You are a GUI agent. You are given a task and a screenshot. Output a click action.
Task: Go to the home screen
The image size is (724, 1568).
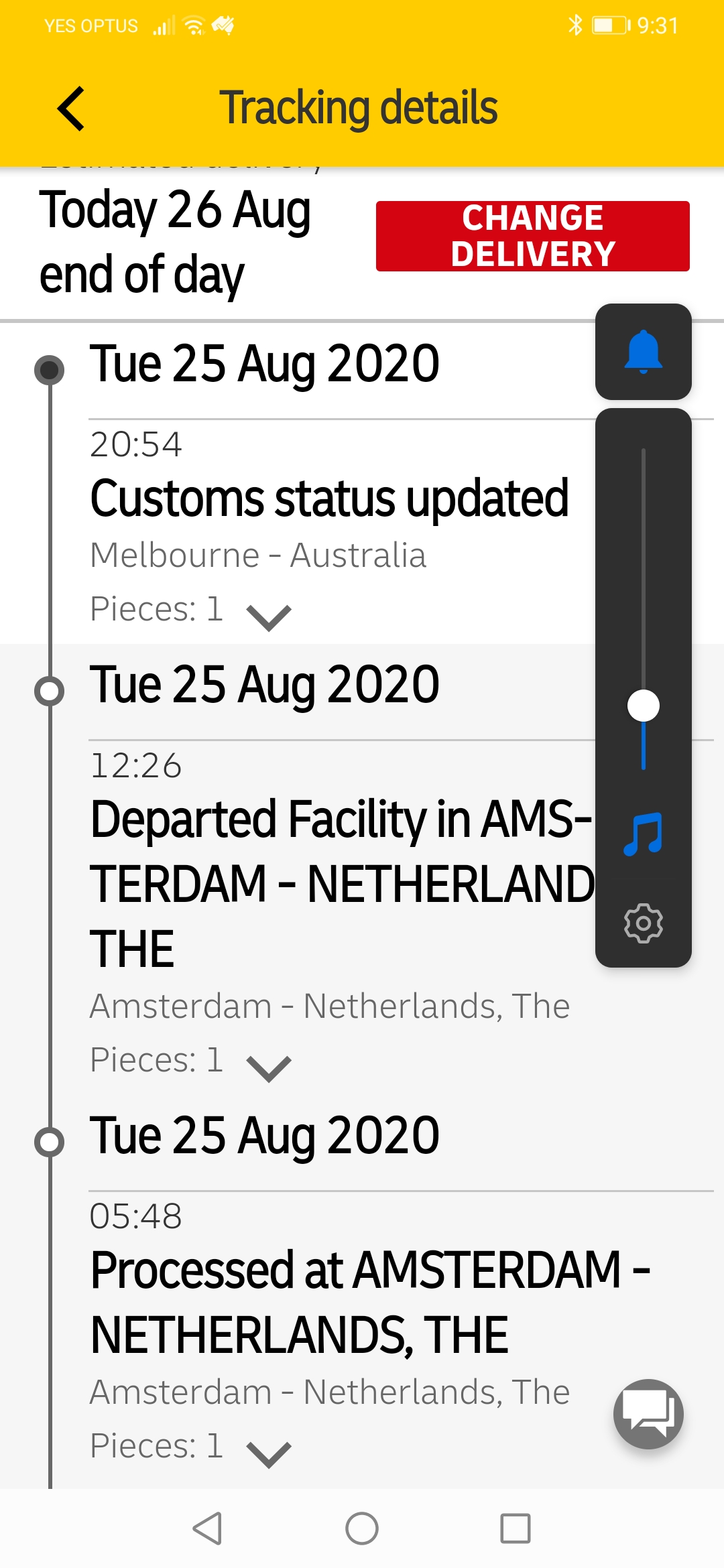pyautogui.click(x=362, y=1528)
